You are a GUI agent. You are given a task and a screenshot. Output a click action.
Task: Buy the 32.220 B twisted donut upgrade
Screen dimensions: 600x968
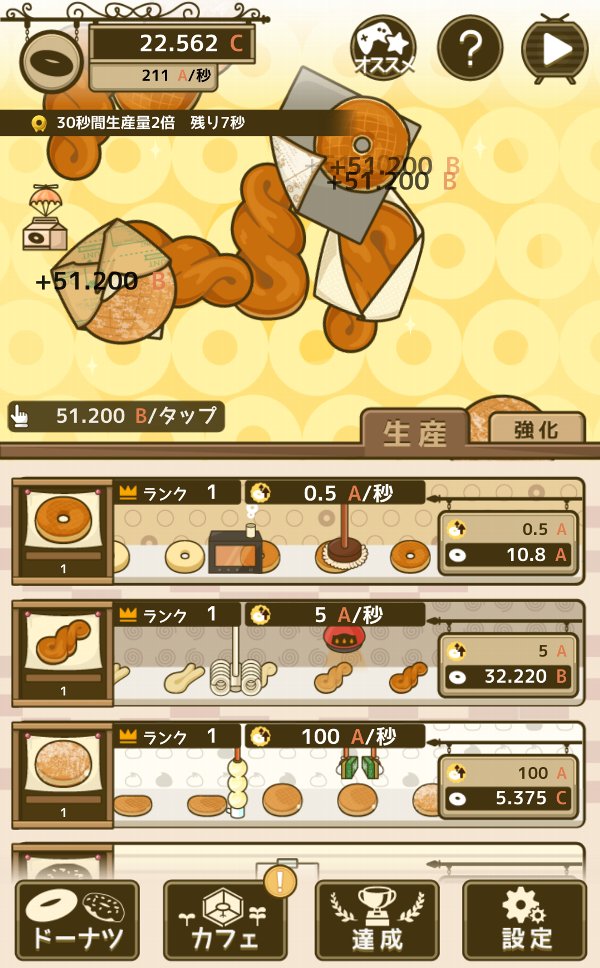pos(508,664)
